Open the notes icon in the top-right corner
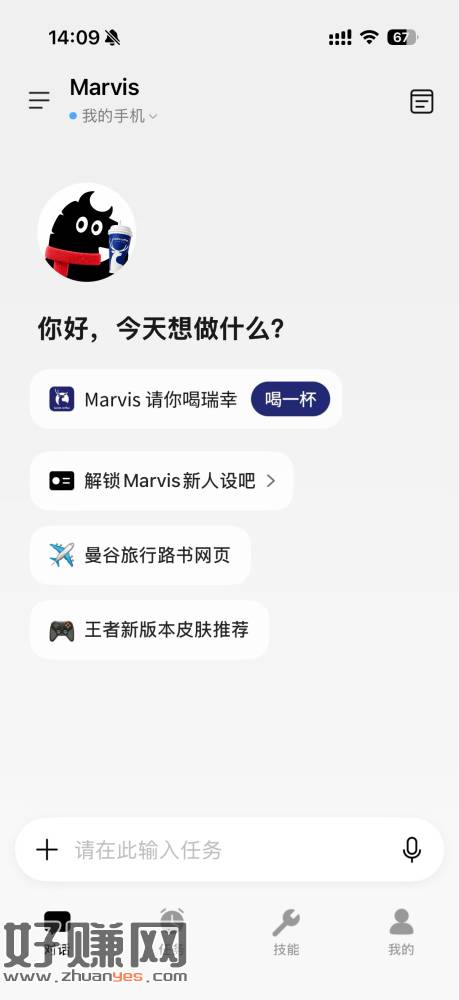Image resolution: width=459 pixels, height=1000 pixels. 421,101
